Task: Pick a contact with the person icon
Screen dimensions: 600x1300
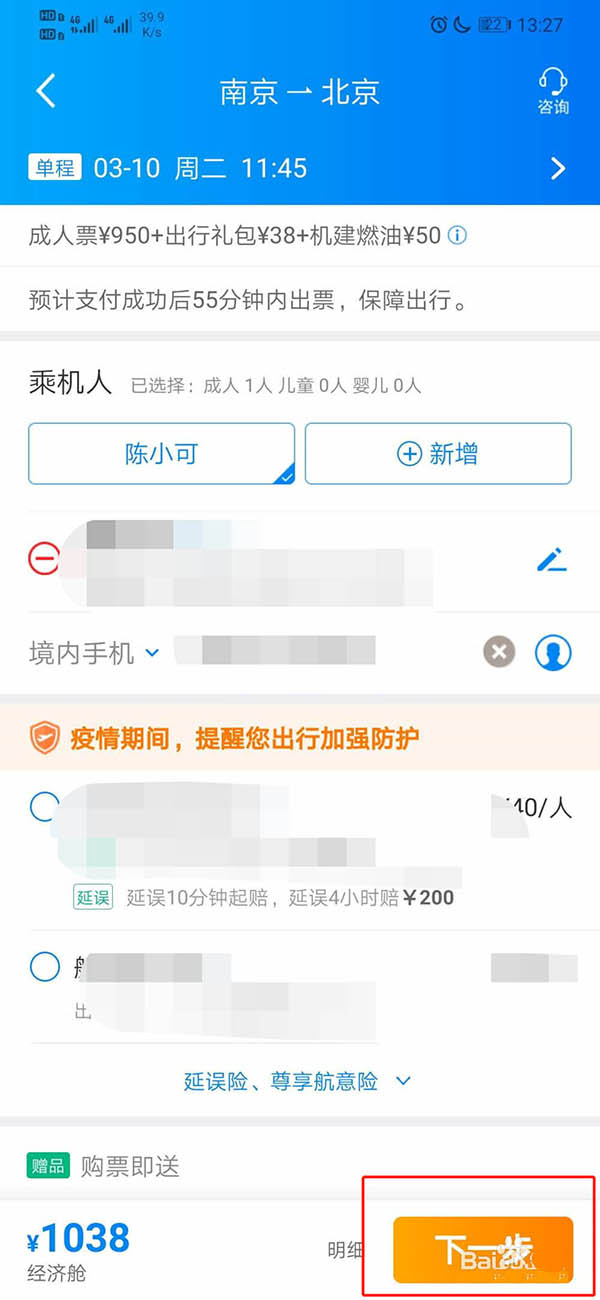Action: [x=553, y=653]
